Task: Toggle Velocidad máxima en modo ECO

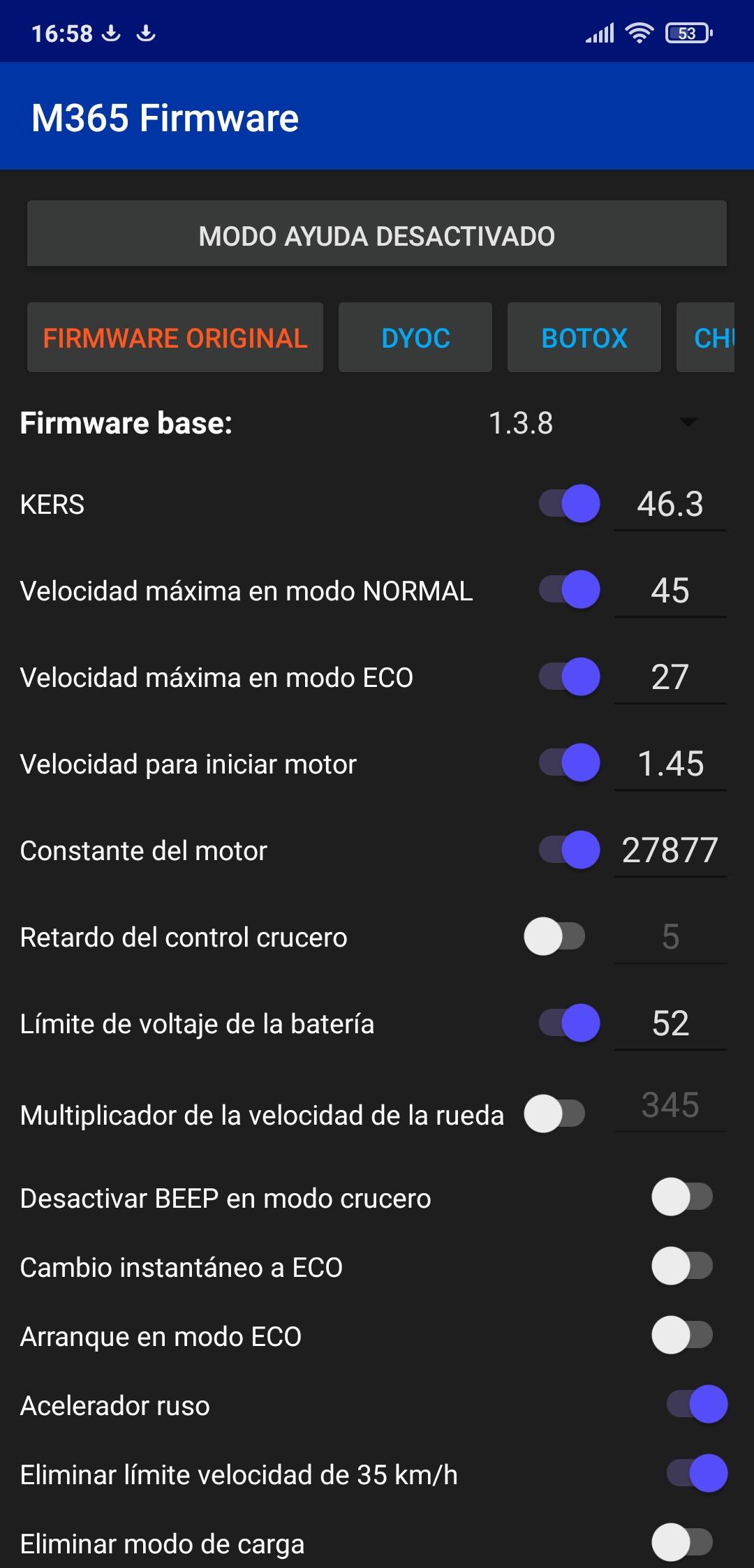Action: pos(570,676)
